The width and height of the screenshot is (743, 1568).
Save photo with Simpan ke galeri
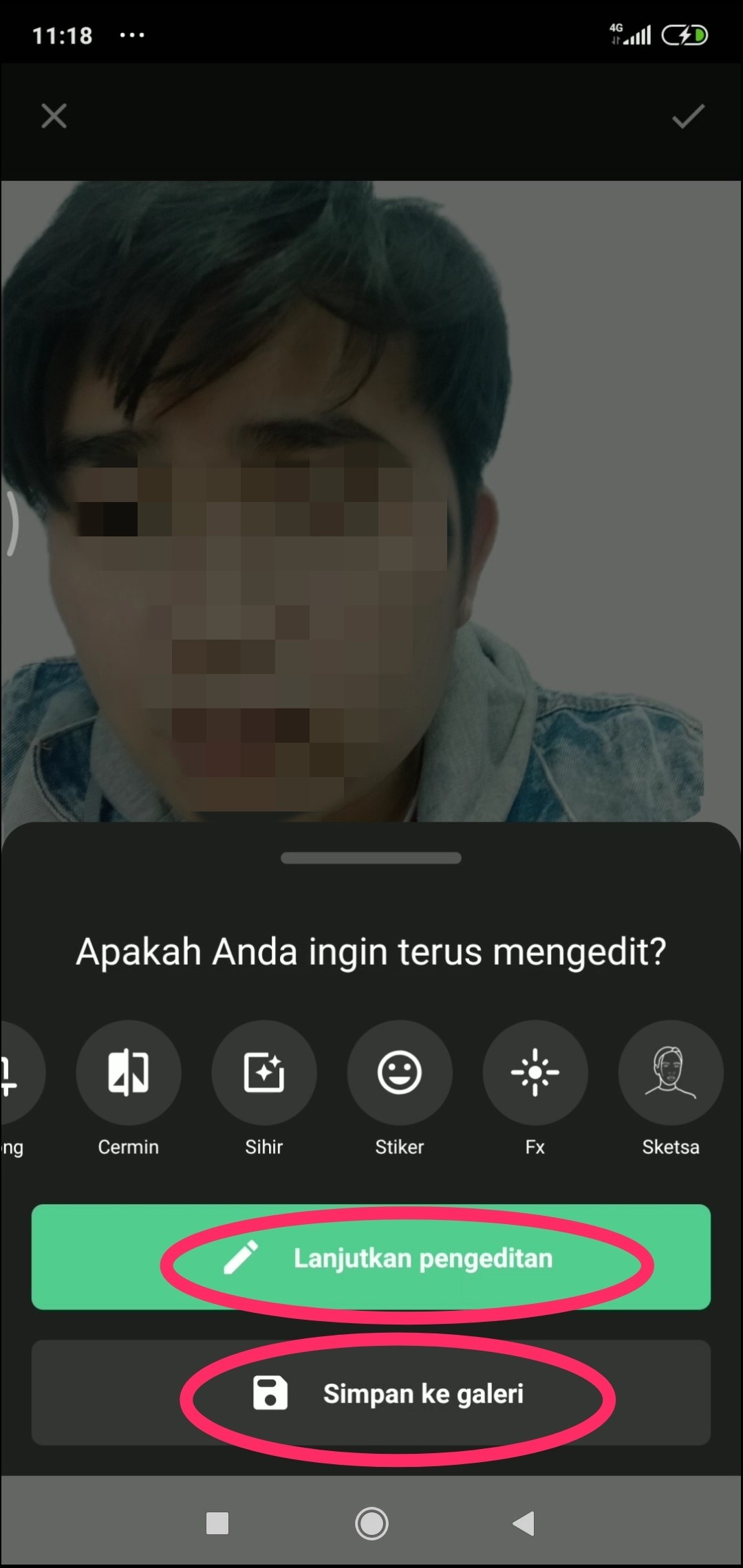[371, 1393]
